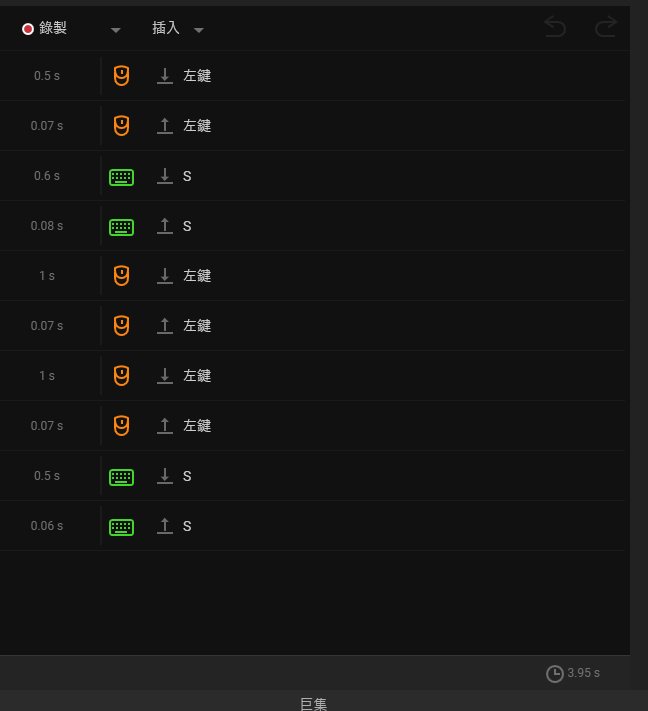This screenshot has height=711, width=648.
Task: Open the 插入 dropdown menu
Action: pos(177,29)
